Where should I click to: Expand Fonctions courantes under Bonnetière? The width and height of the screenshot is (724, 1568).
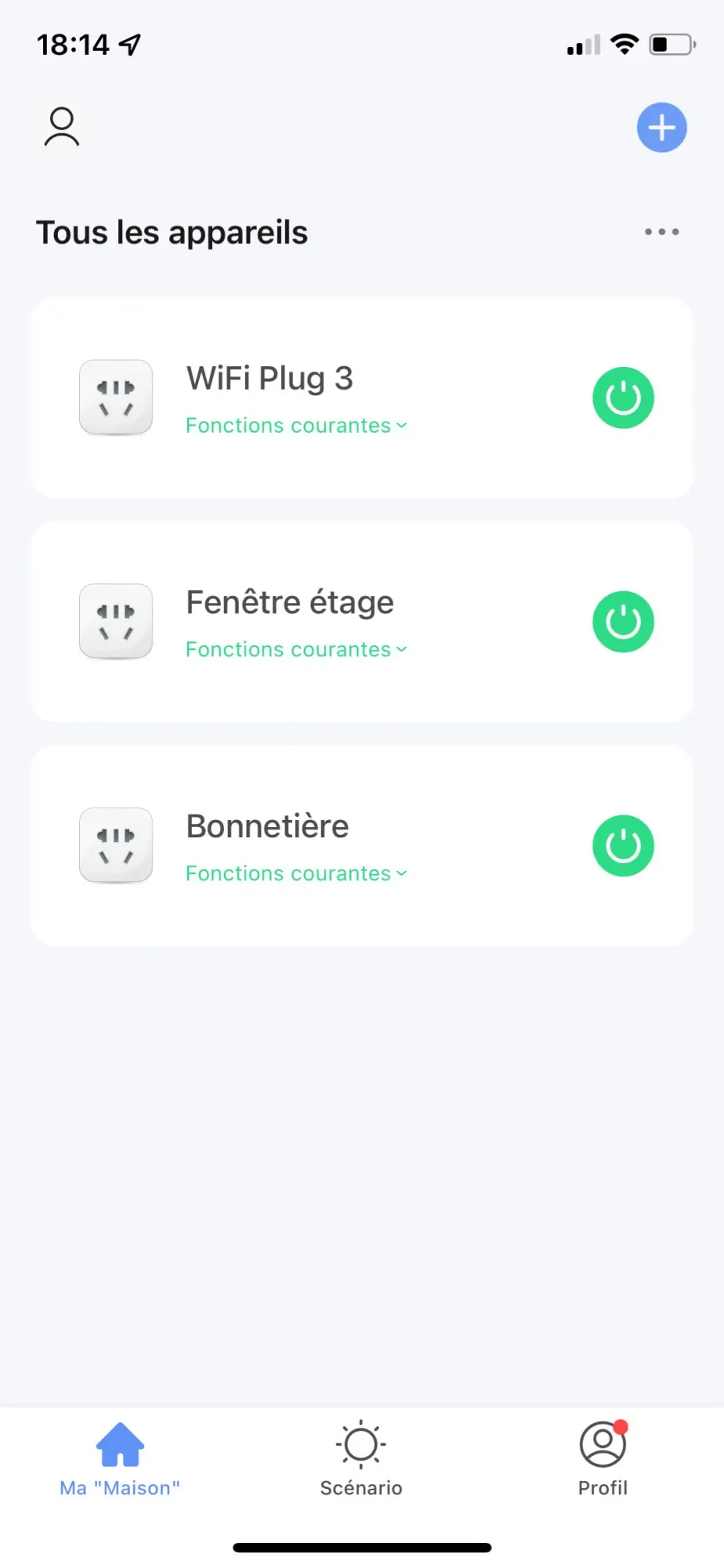point(296,874)
